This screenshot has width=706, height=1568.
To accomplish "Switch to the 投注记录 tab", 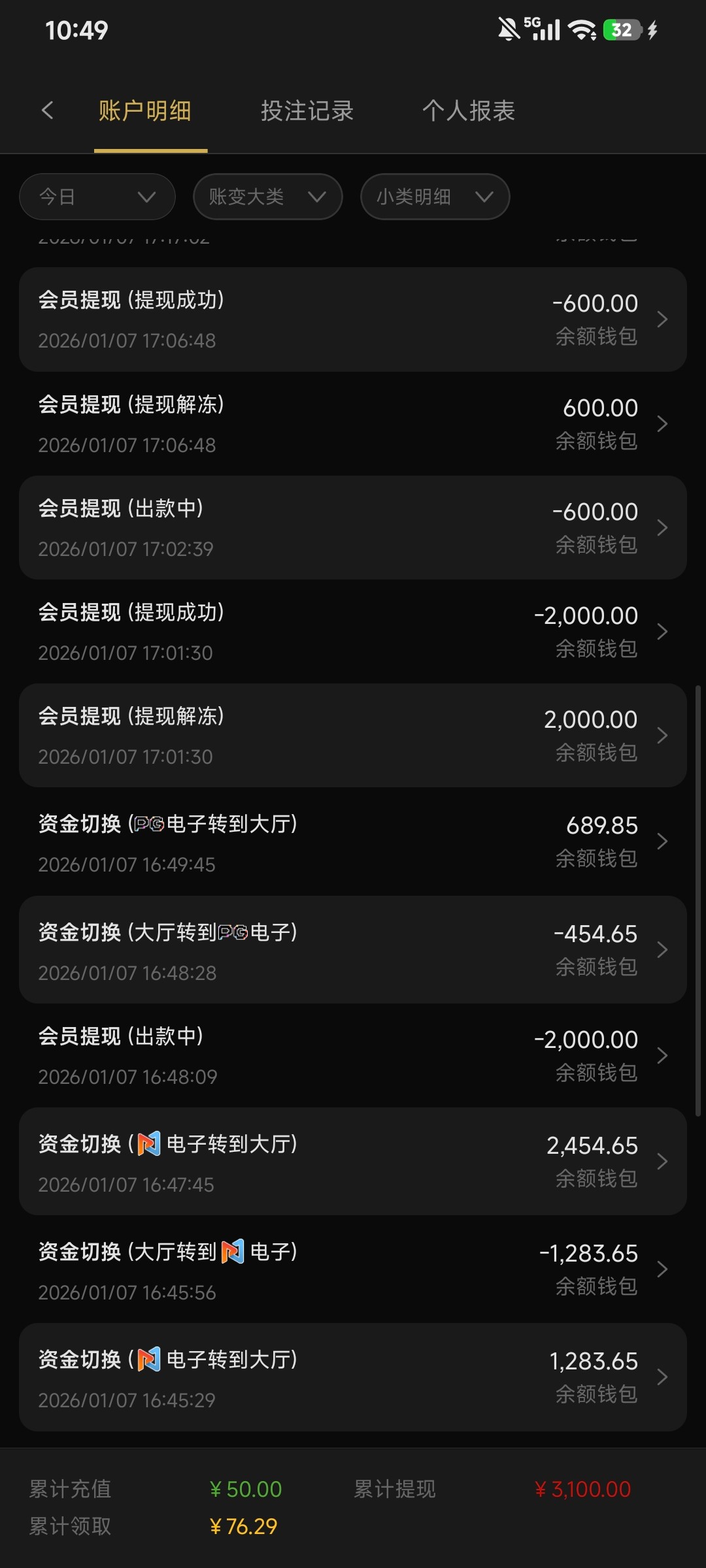I will (307, 111).
